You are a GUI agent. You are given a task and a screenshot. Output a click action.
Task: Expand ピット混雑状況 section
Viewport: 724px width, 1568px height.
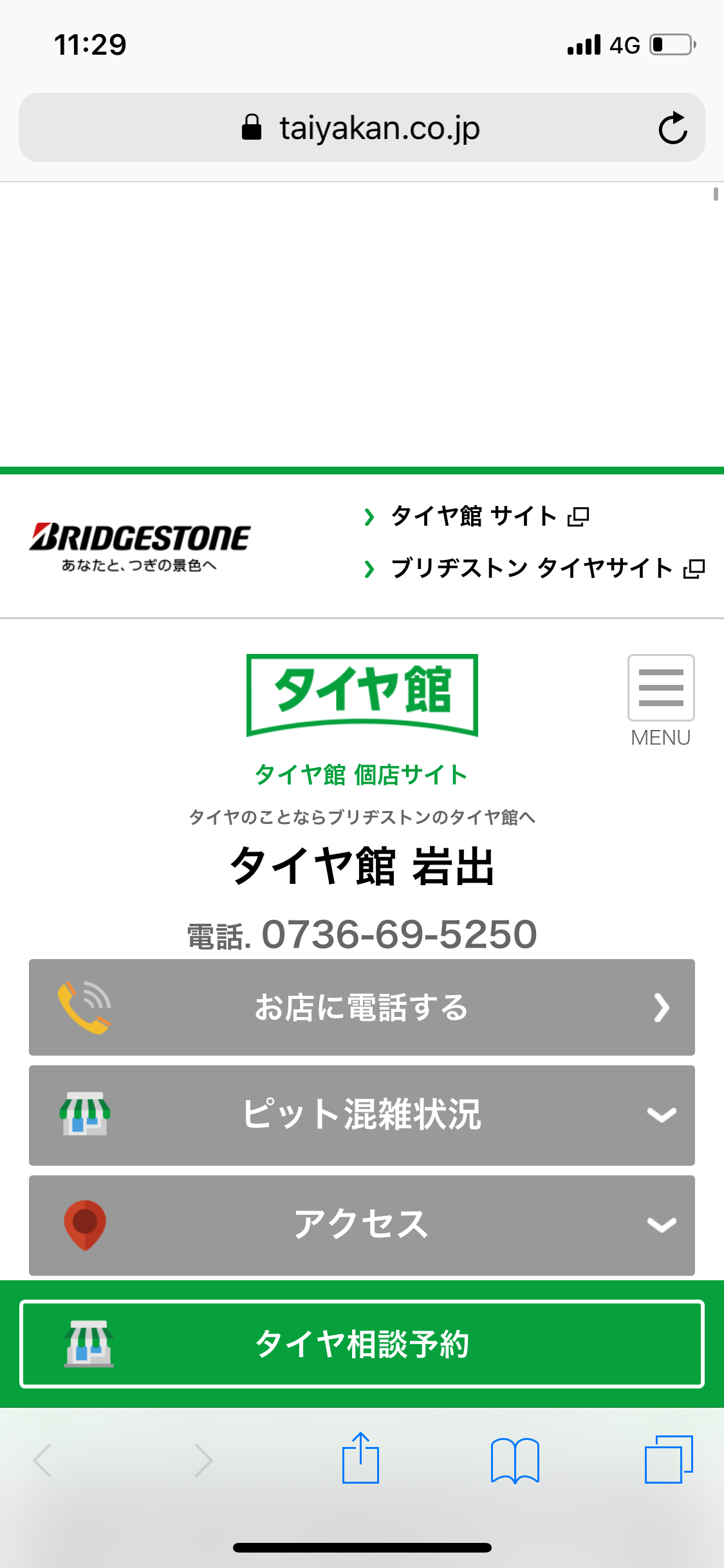tap(362, 1115)
